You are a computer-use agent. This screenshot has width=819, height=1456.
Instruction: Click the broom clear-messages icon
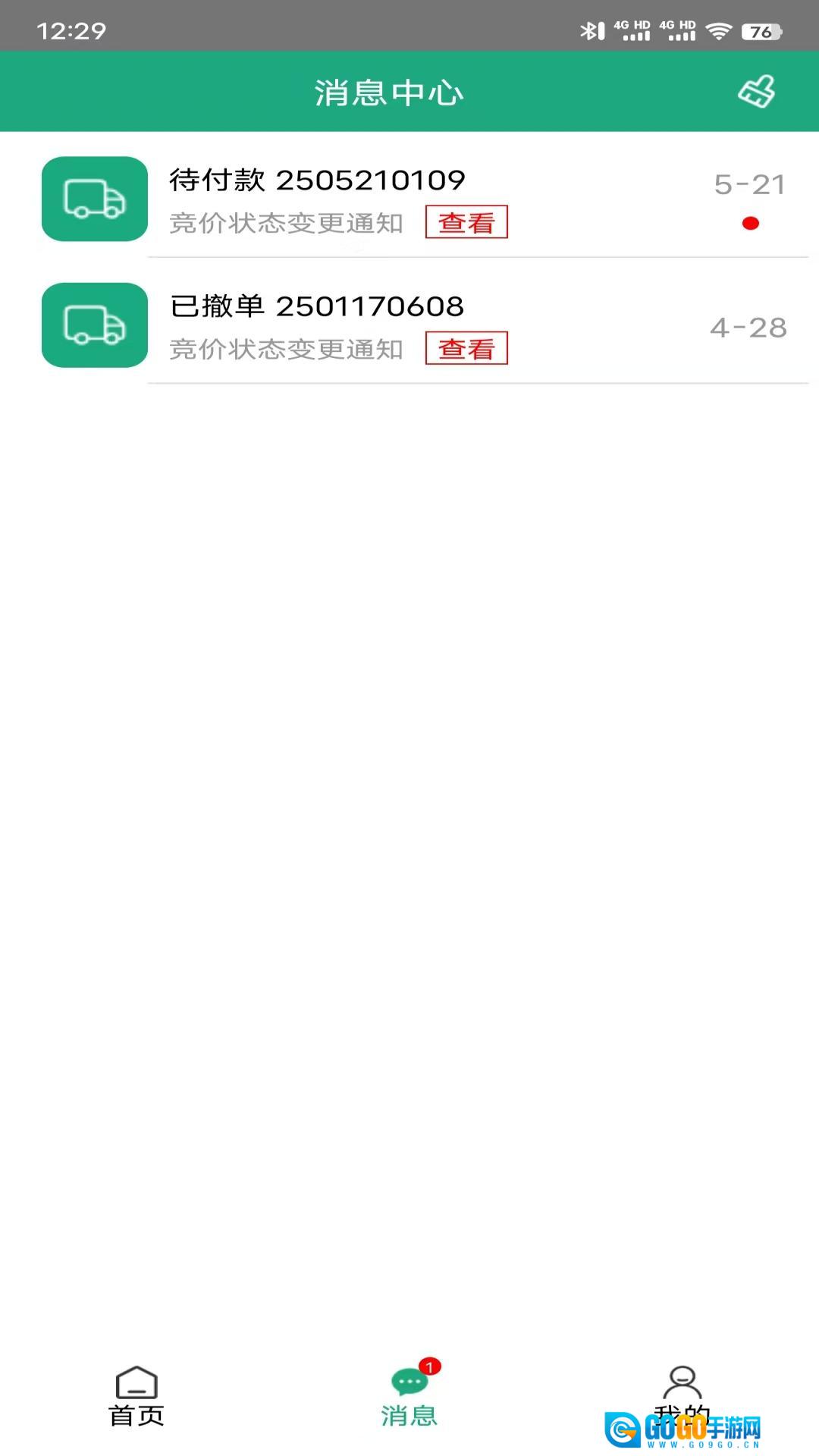tap(756, 91)
